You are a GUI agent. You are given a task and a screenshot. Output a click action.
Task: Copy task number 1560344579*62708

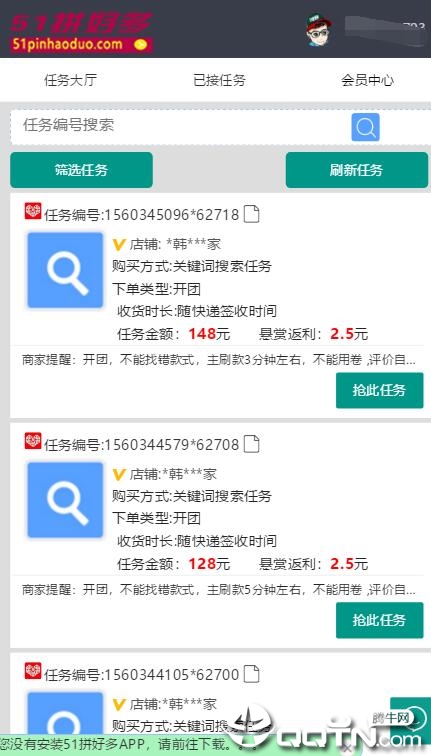click(251, 444)
